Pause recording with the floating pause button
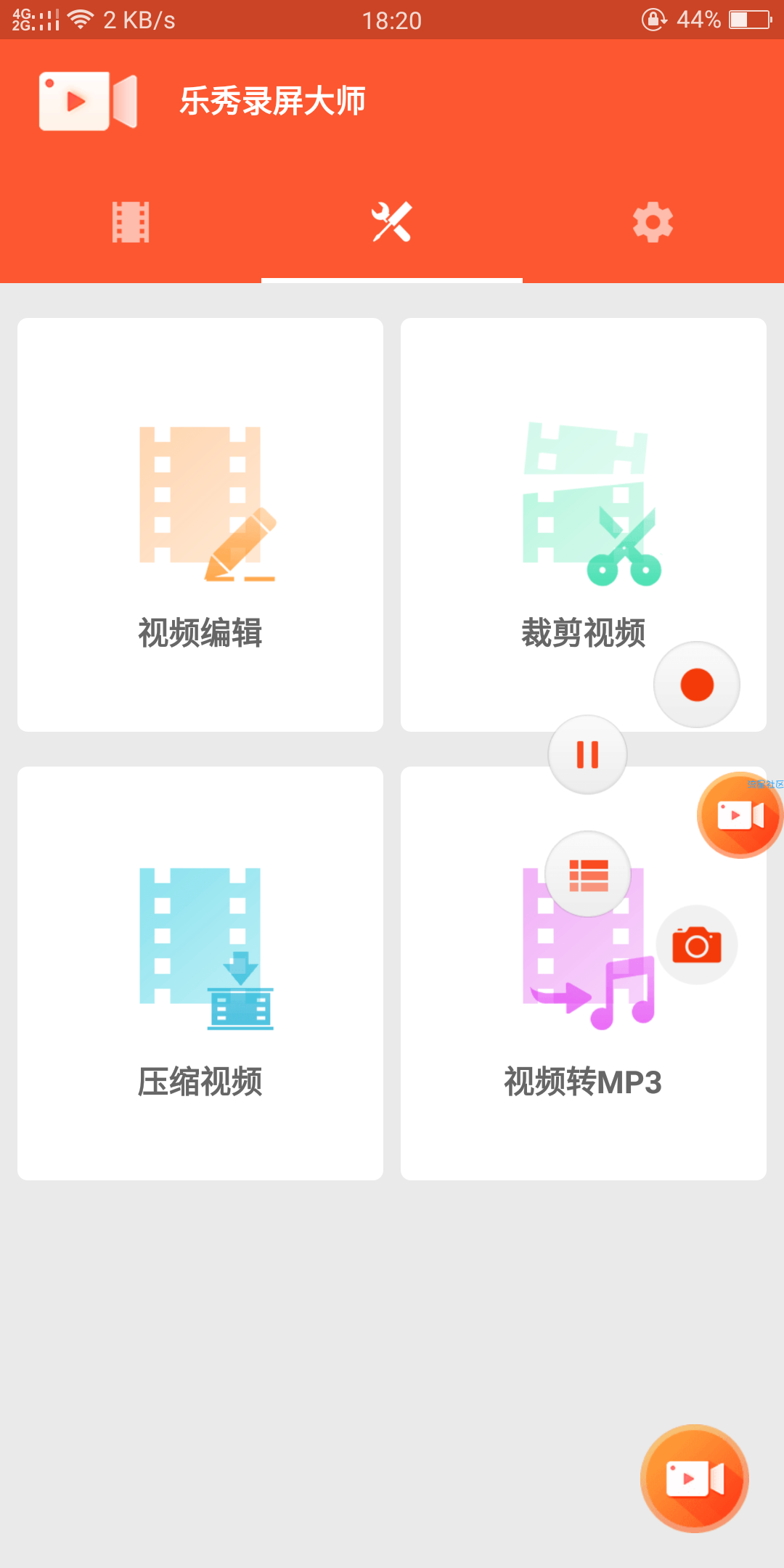The height and width of the screenshot is (1568, 784). click(587, 754)
